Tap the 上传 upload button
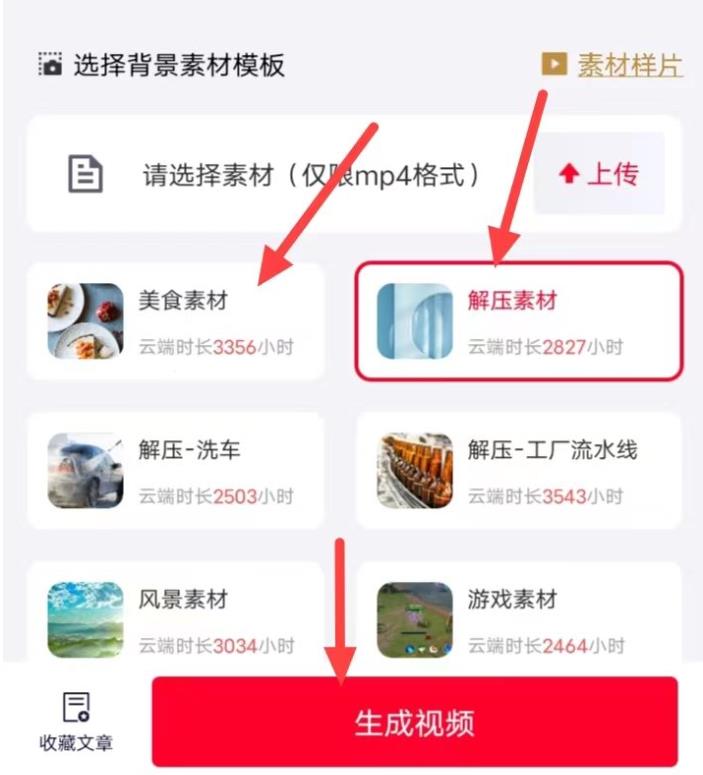 pos(599,174)
